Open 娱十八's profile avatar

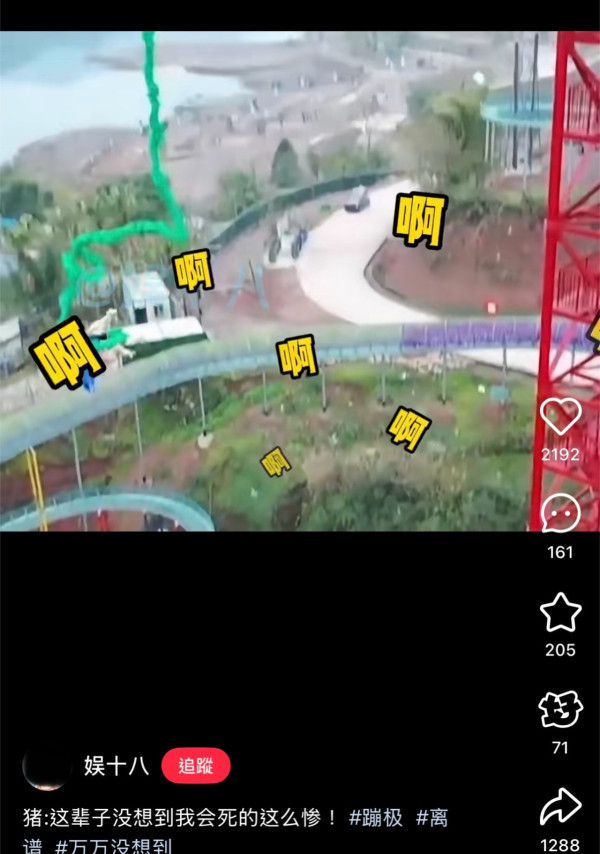[x=46, y=767]
